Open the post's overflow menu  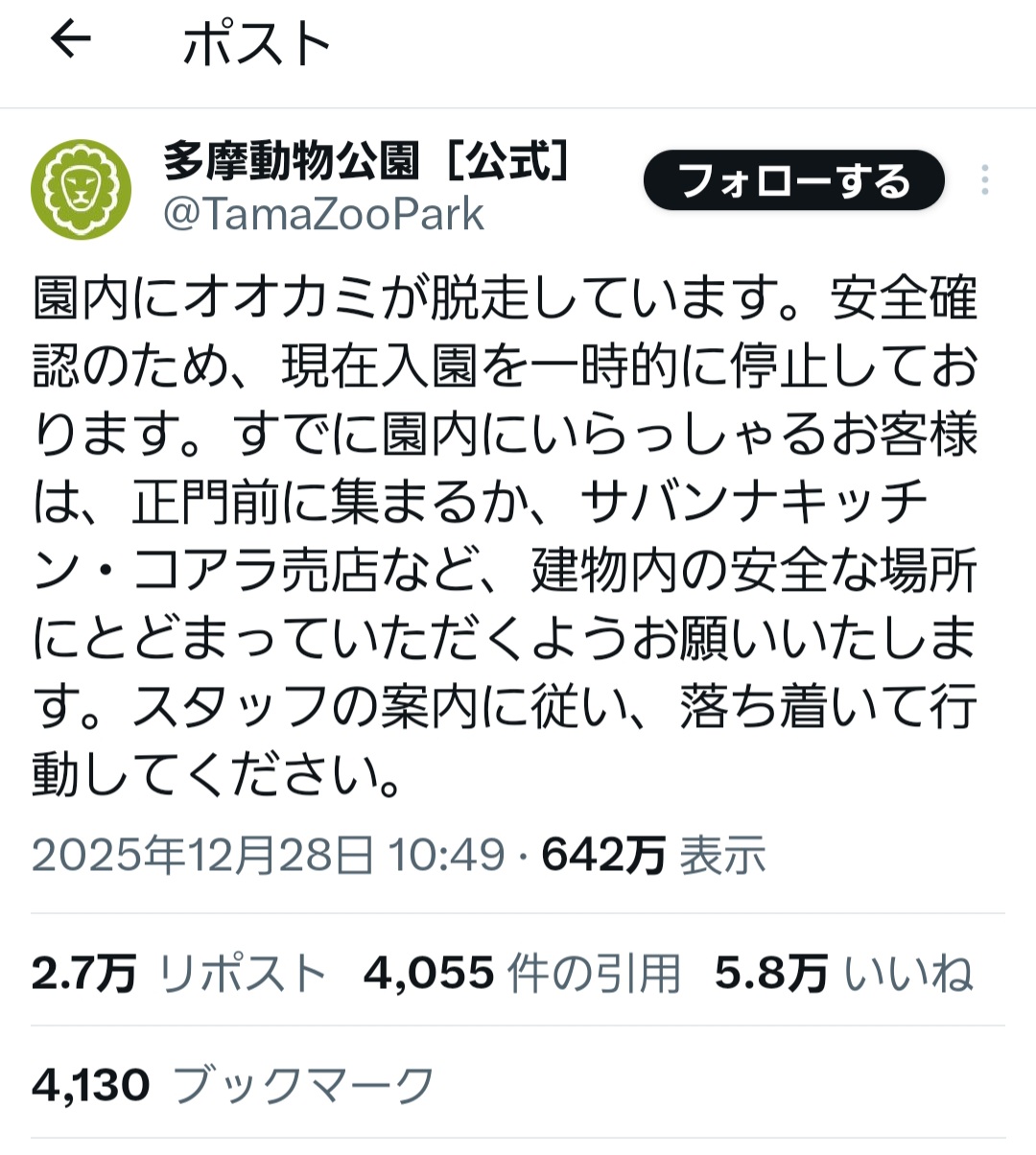tap(985, 180)
